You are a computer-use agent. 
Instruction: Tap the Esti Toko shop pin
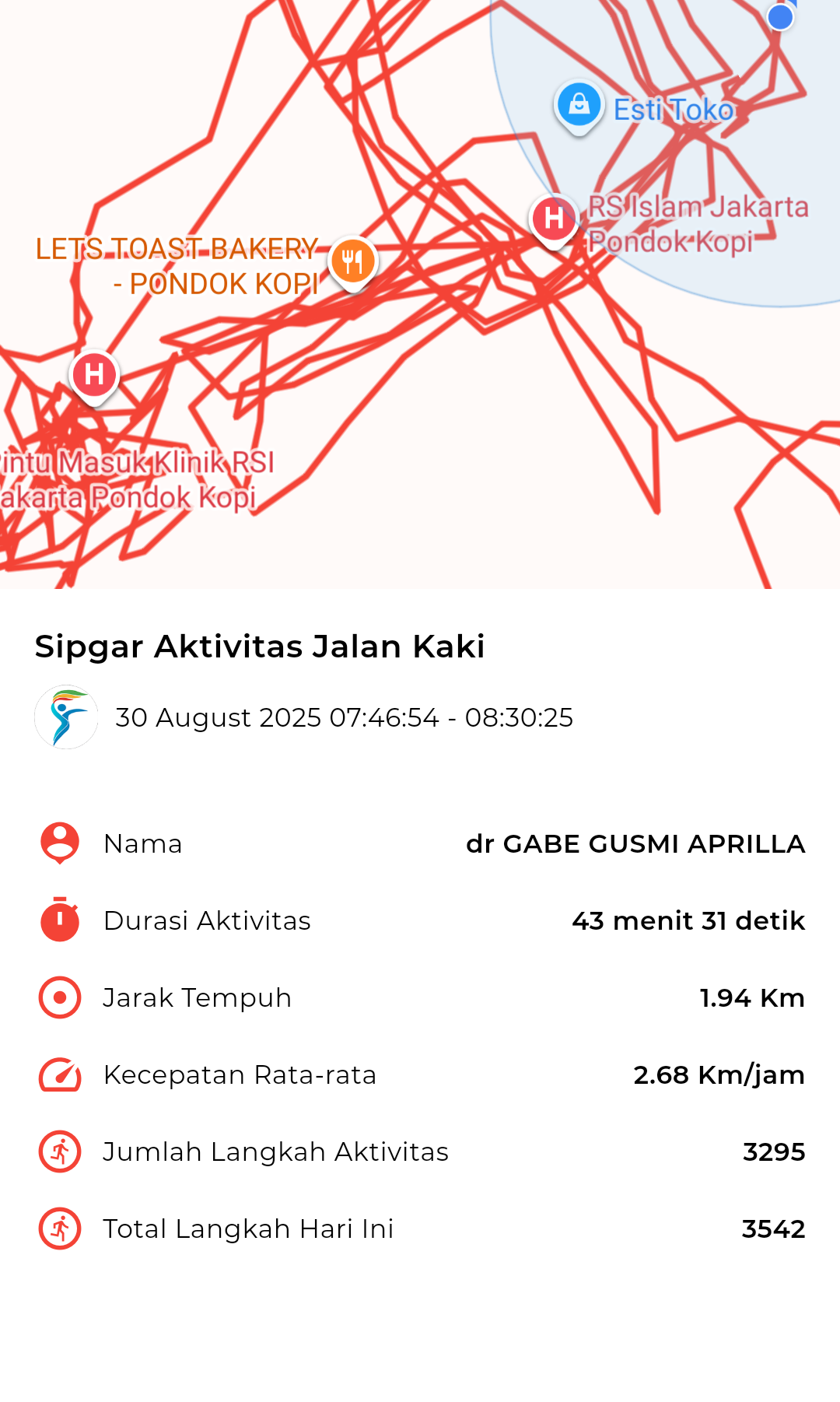tap(579, 105)
